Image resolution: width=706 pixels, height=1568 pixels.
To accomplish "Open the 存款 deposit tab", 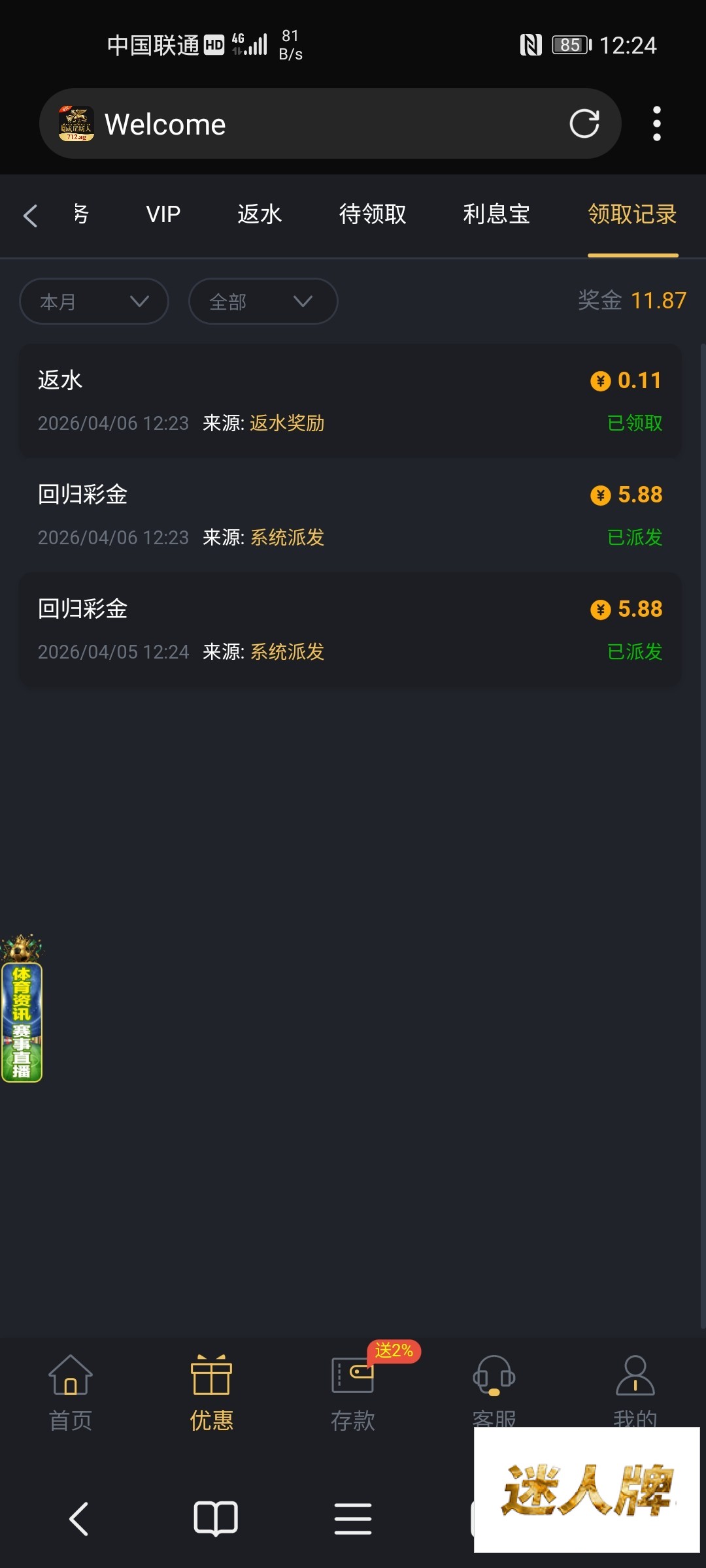I will pyautogui.click(x=353, y=1392).
